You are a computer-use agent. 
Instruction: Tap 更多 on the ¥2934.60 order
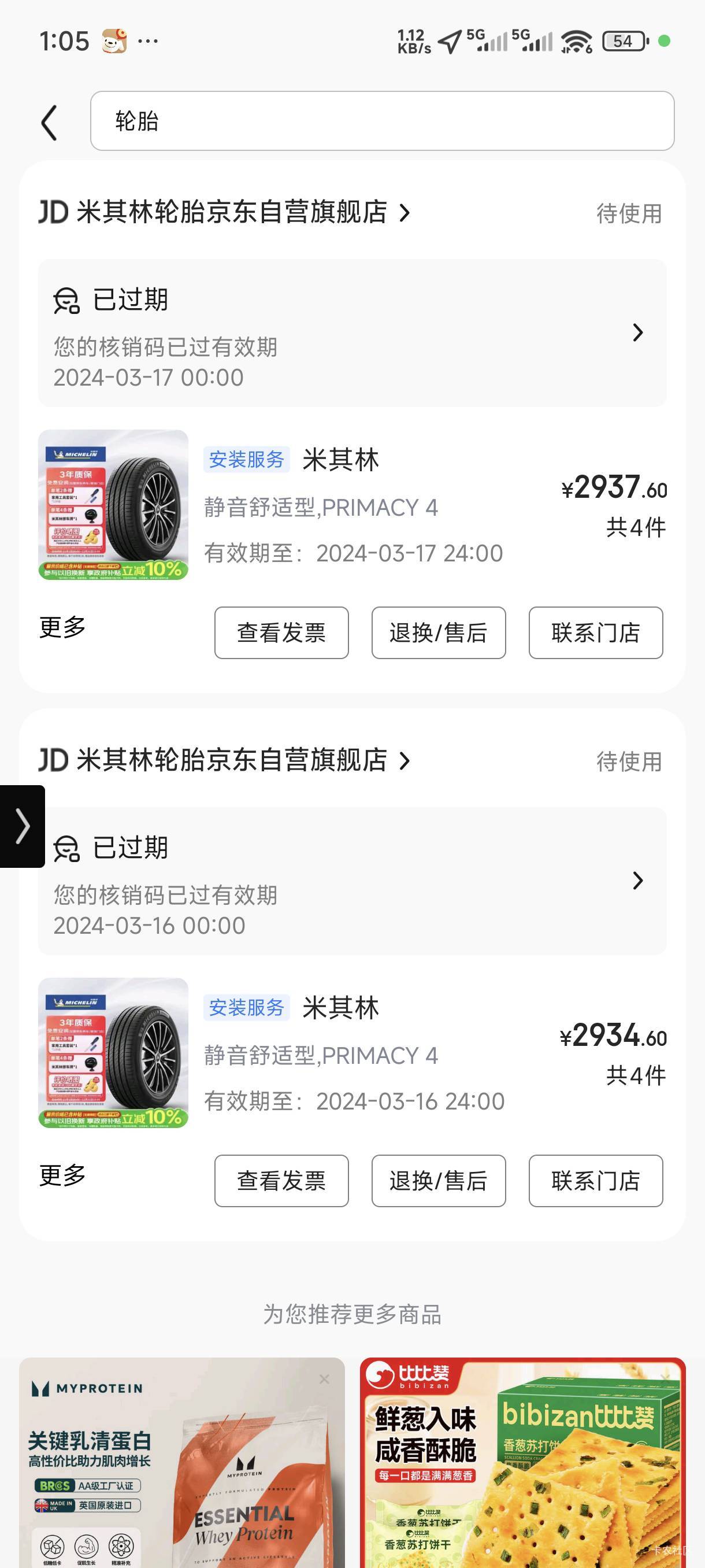point(62,1175)
